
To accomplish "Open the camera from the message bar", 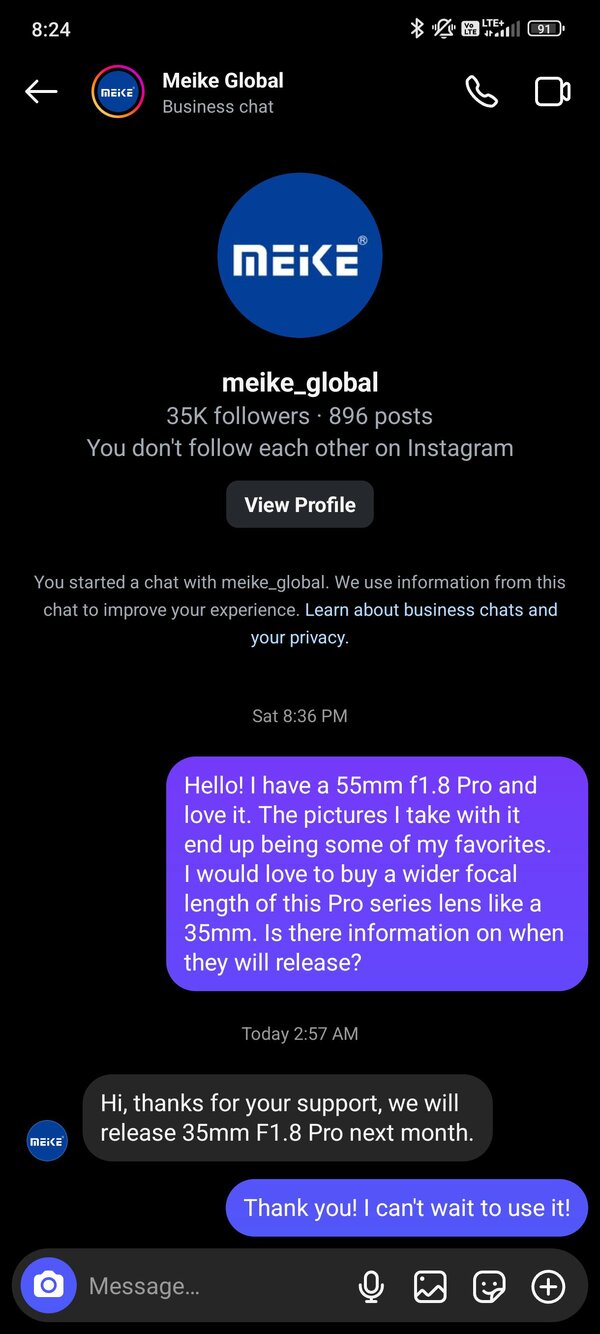I will (48, 1285).
